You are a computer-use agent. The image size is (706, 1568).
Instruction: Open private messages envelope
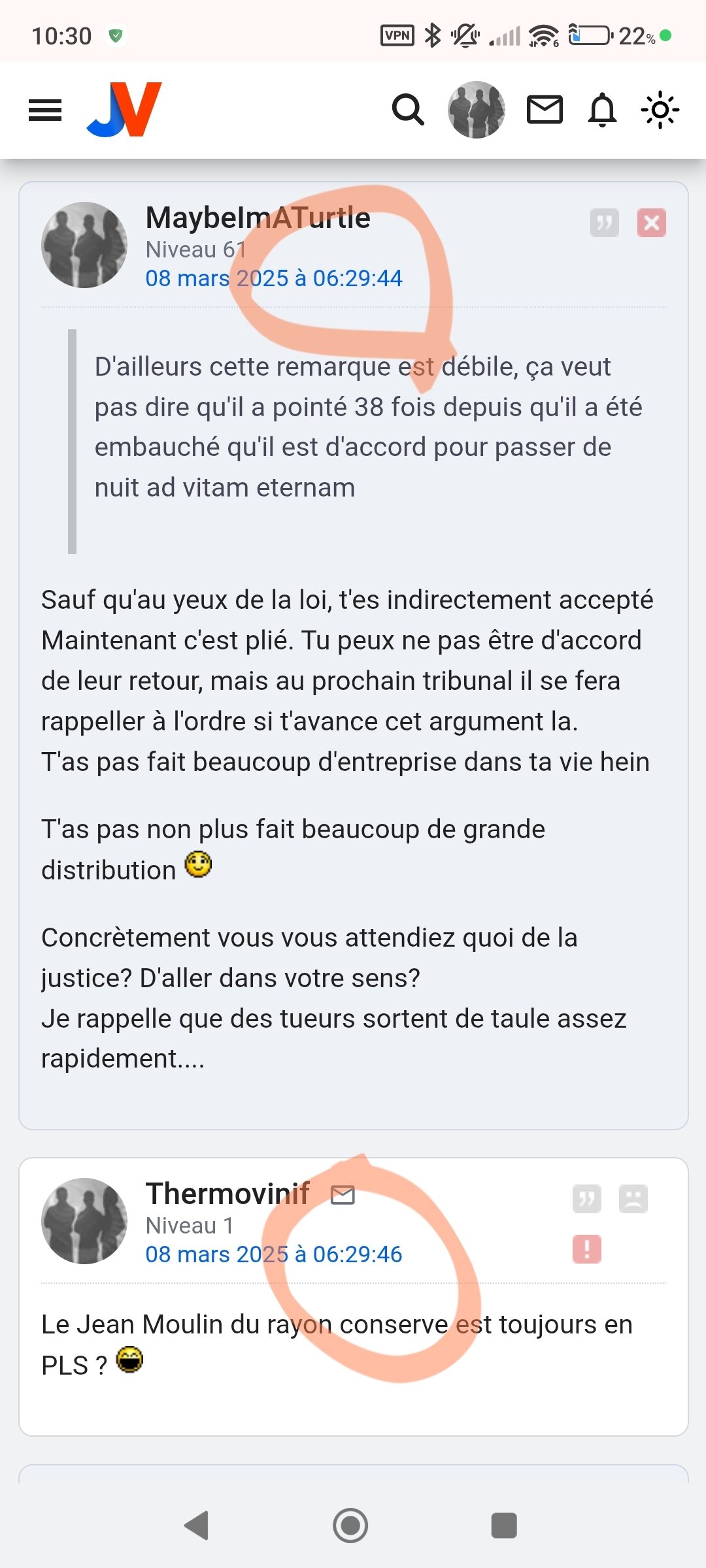pyautogui.click(x=545, y=110)
